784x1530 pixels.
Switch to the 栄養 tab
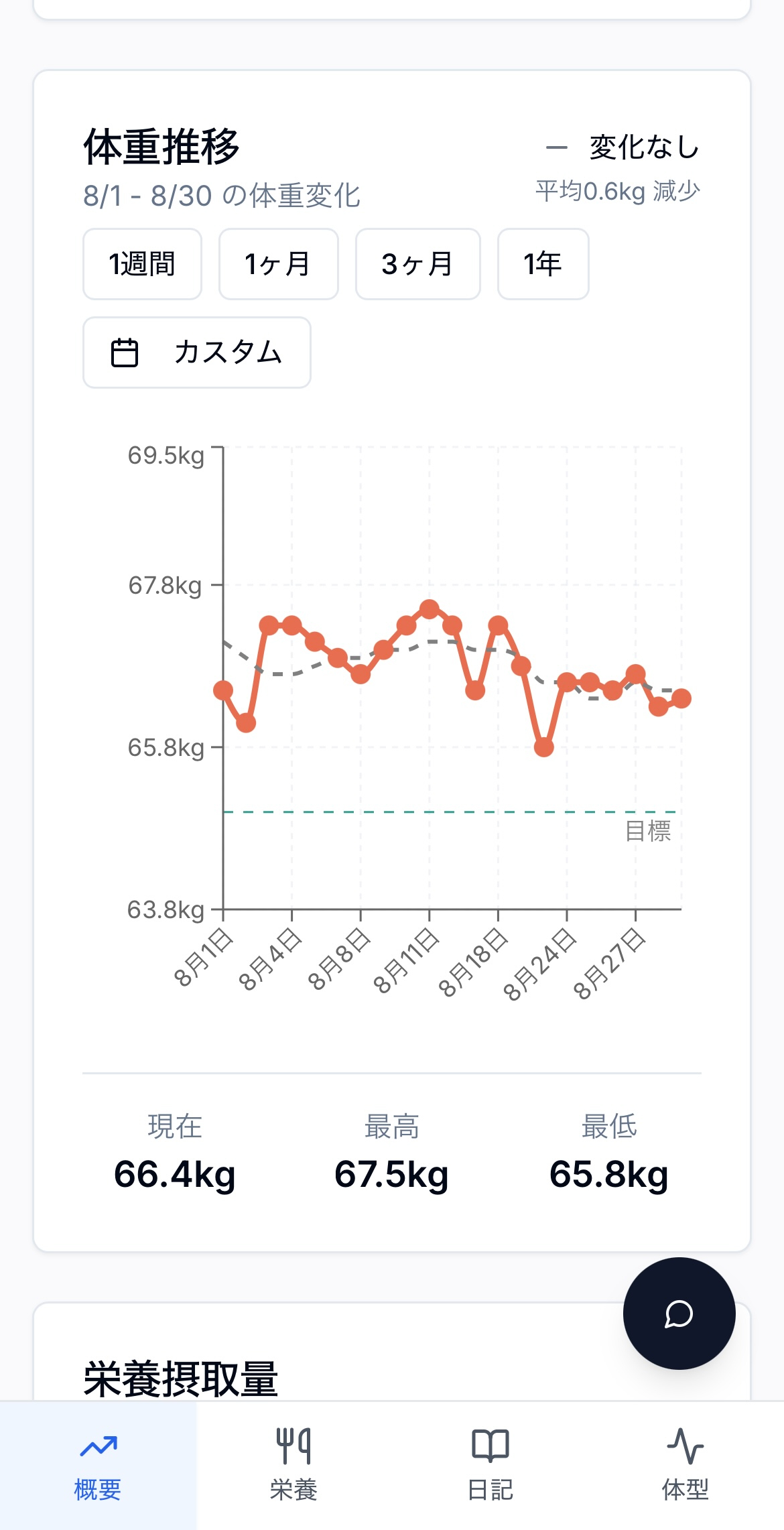click(294, 1465)
